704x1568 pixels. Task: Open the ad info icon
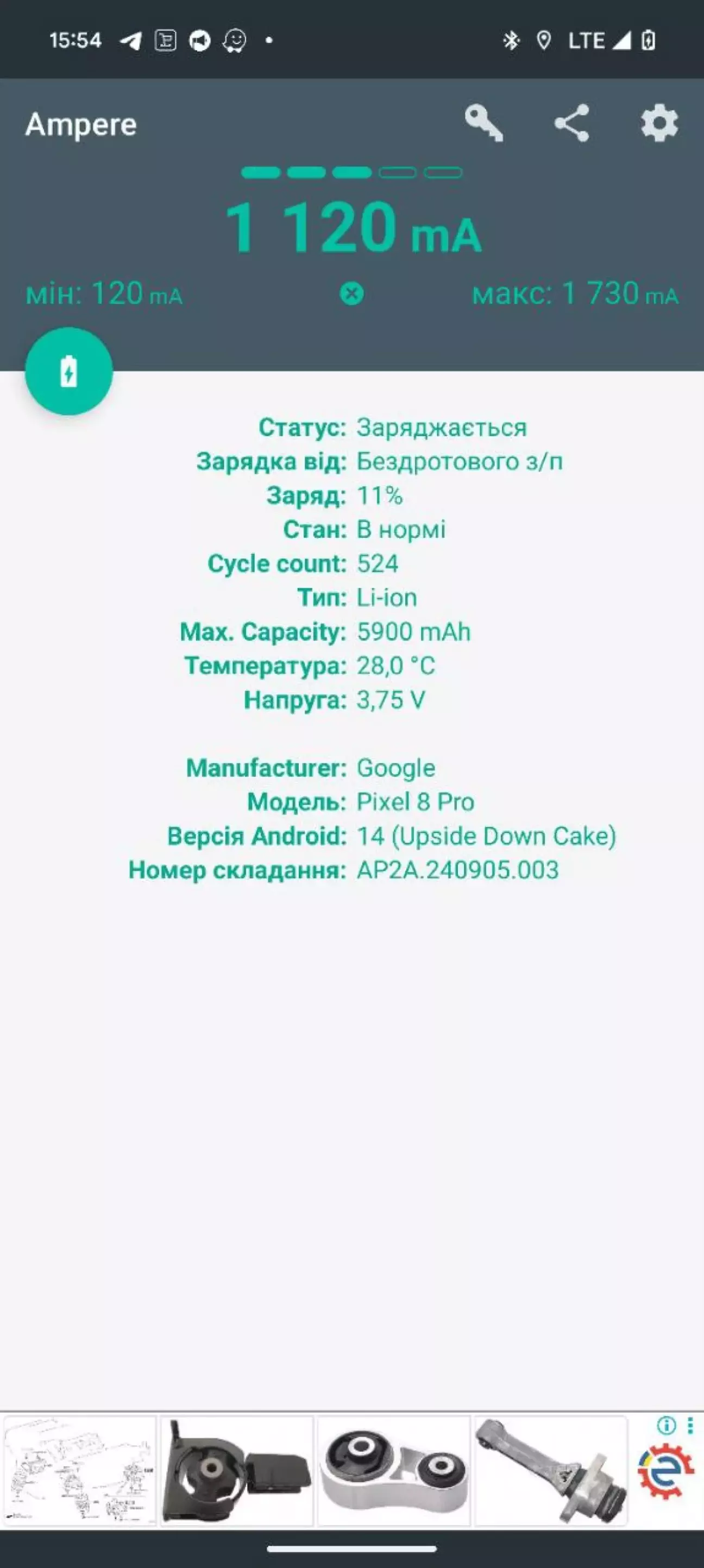(x=667, y=1426)
